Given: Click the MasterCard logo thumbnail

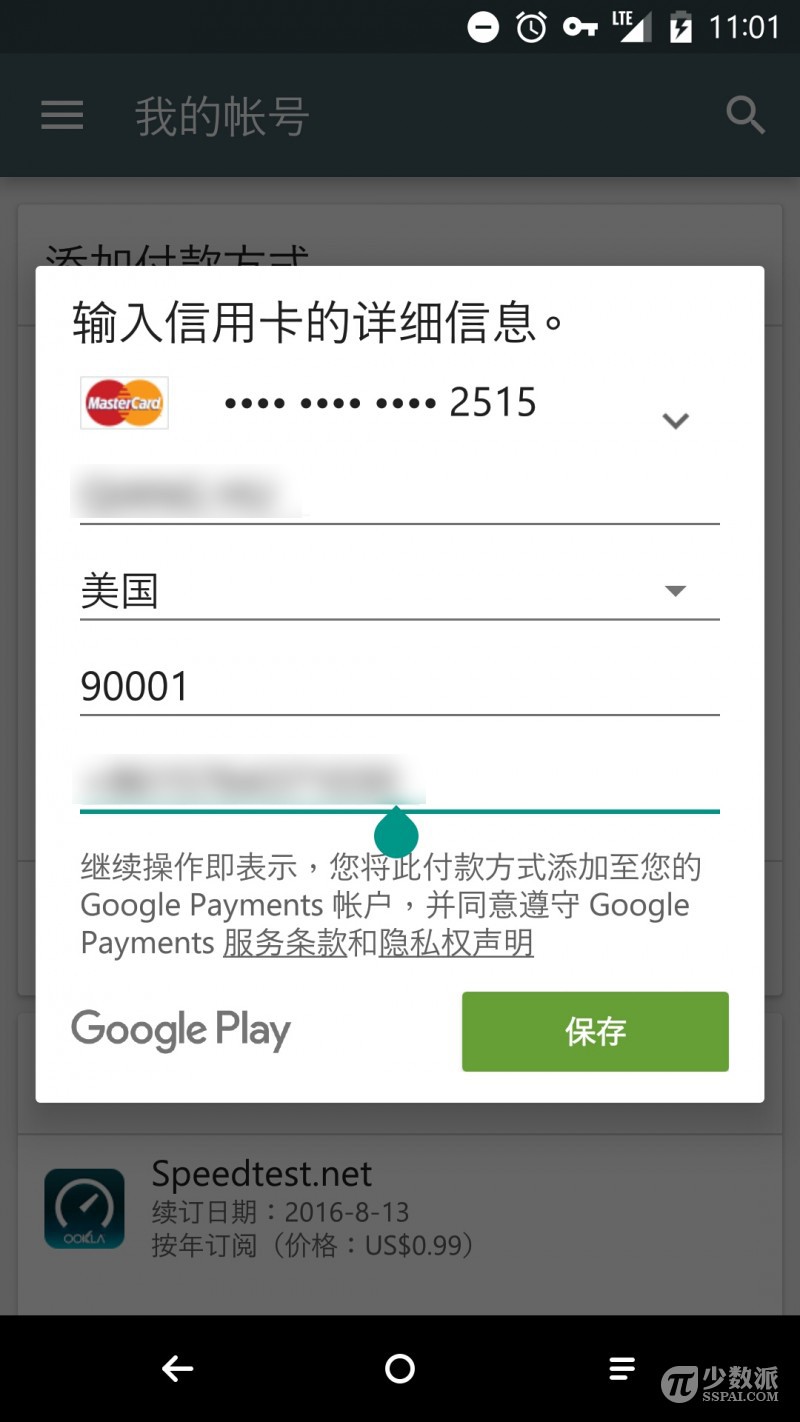Looking at the screenshot, I should [x=124, y=402].
